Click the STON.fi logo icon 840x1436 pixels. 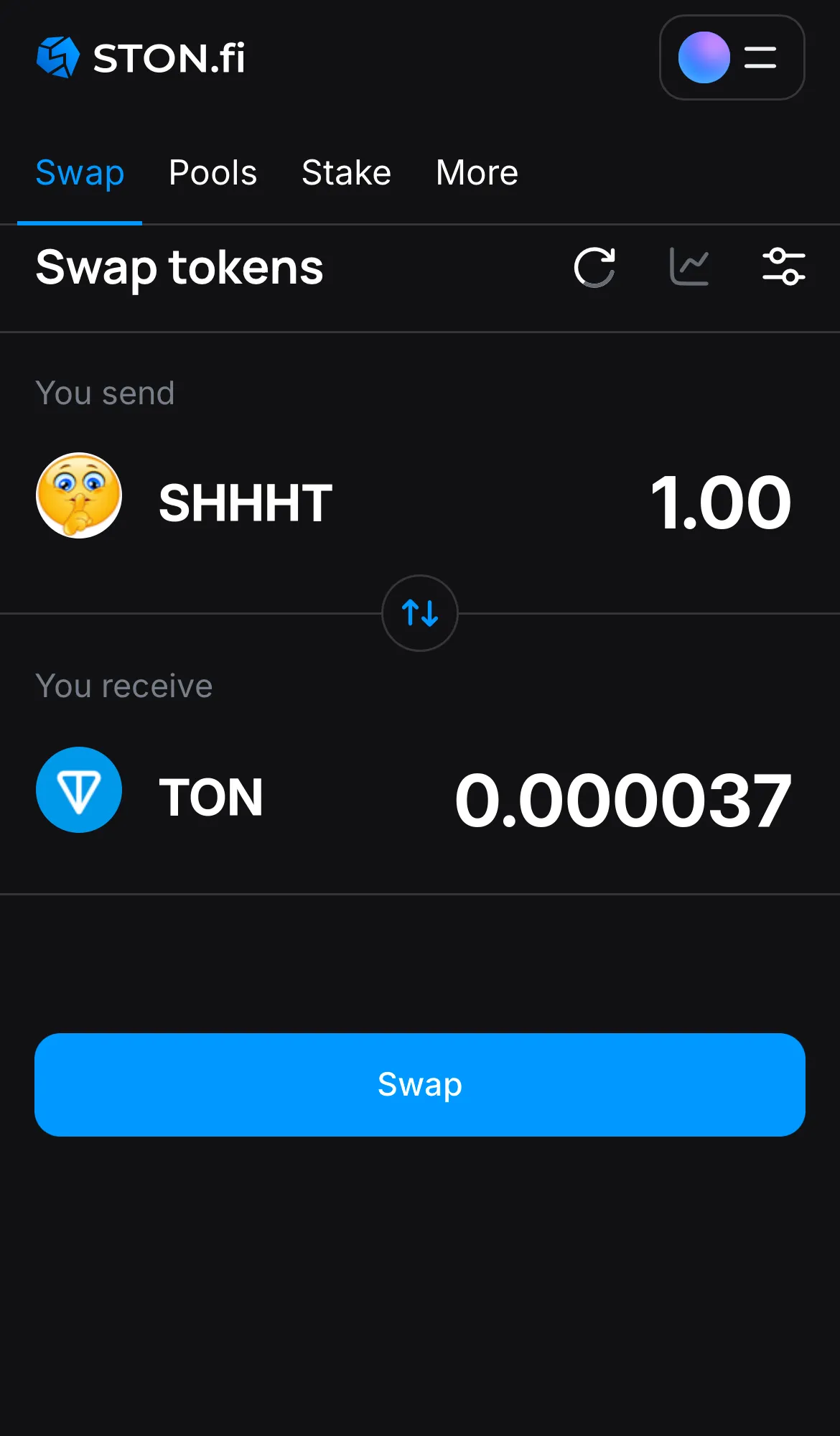pyautogui.click(x=57, y=57)
